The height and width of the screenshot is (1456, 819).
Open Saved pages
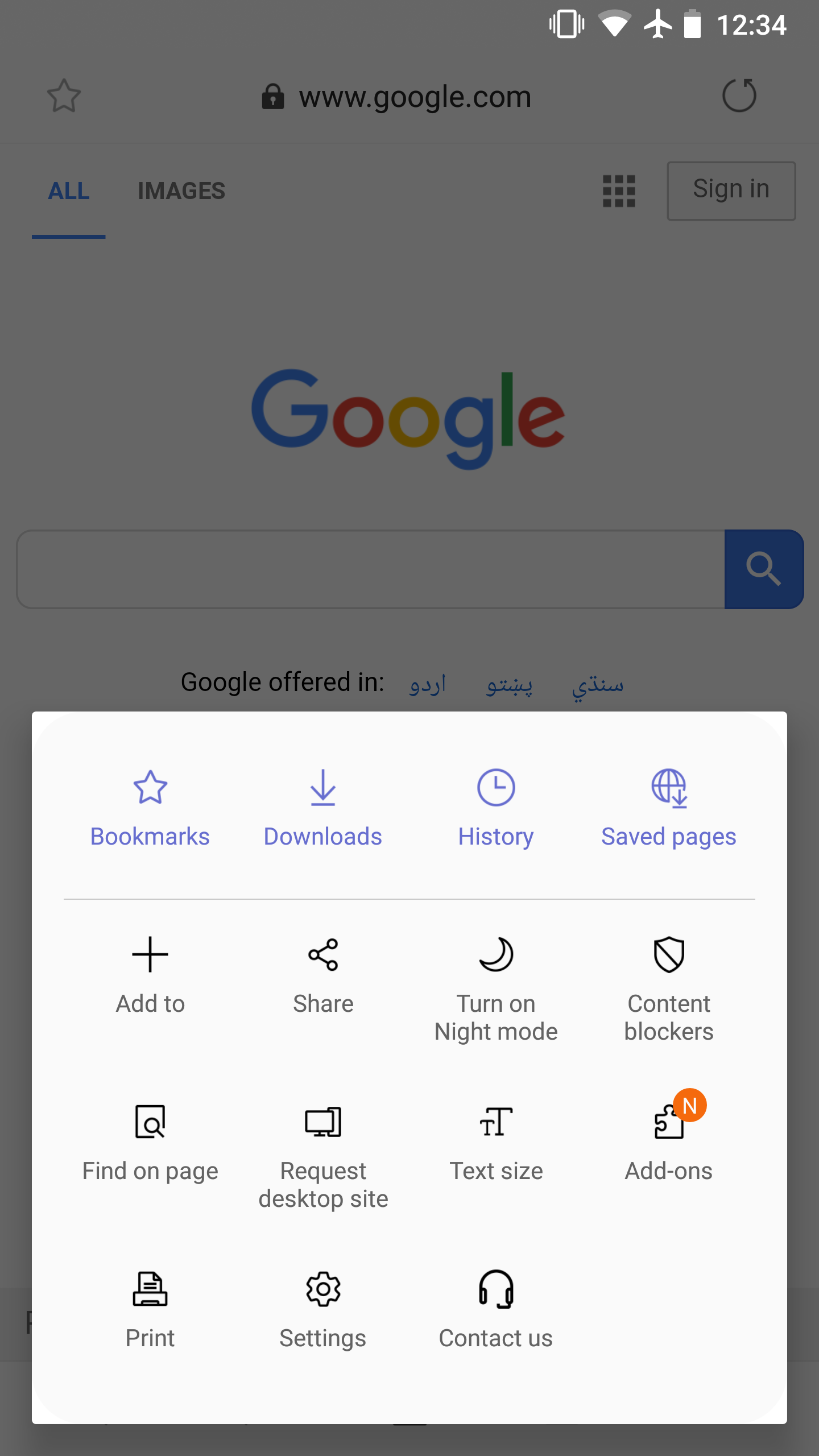669,808
